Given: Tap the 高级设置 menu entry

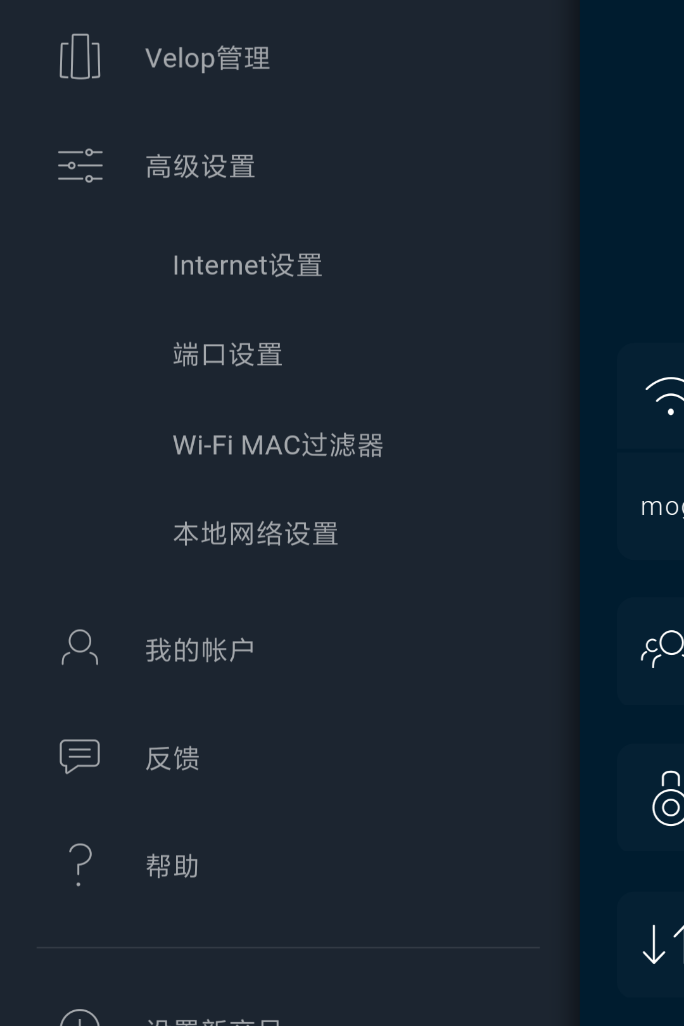Looking at the screenshot, I should coord(200,166).
